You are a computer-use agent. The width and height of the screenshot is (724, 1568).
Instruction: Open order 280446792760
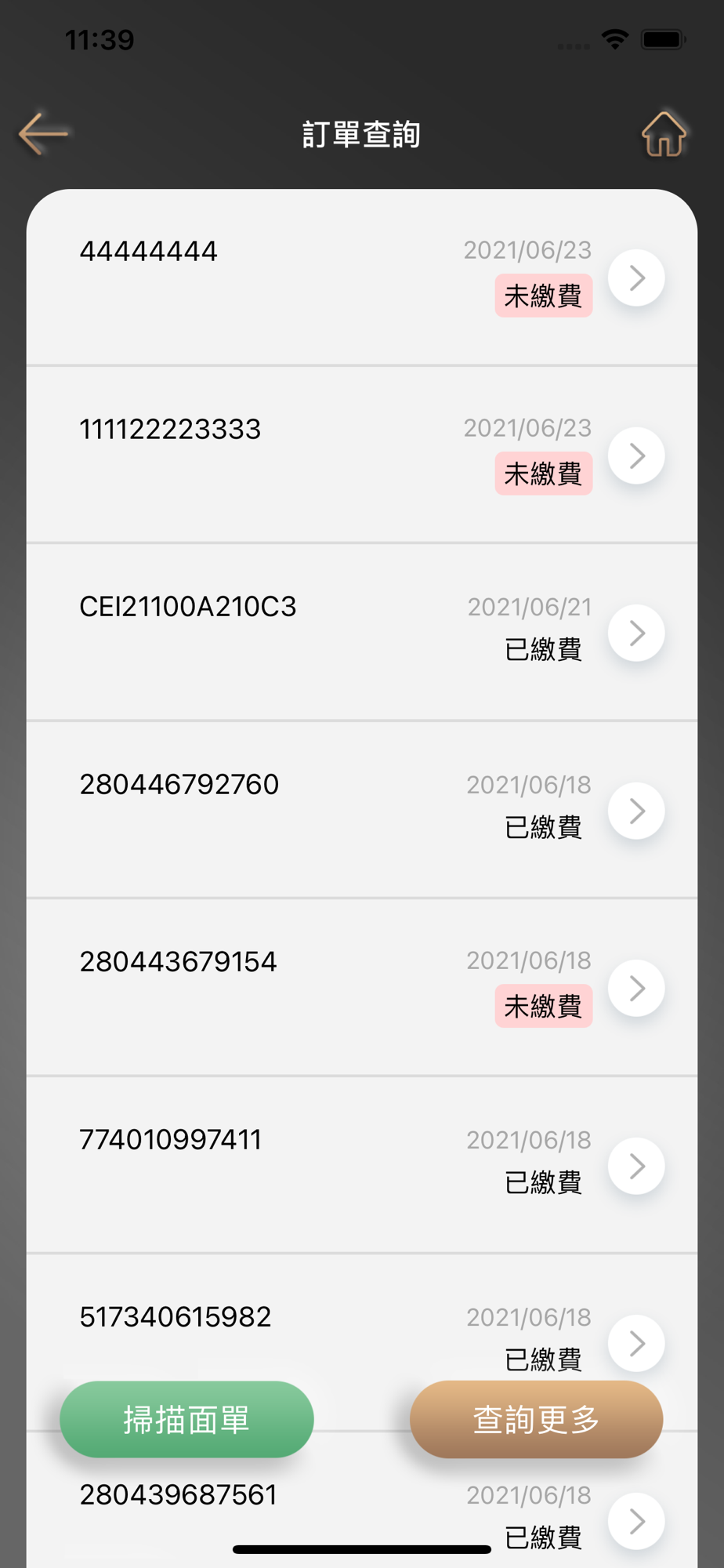tap(636, 811)
